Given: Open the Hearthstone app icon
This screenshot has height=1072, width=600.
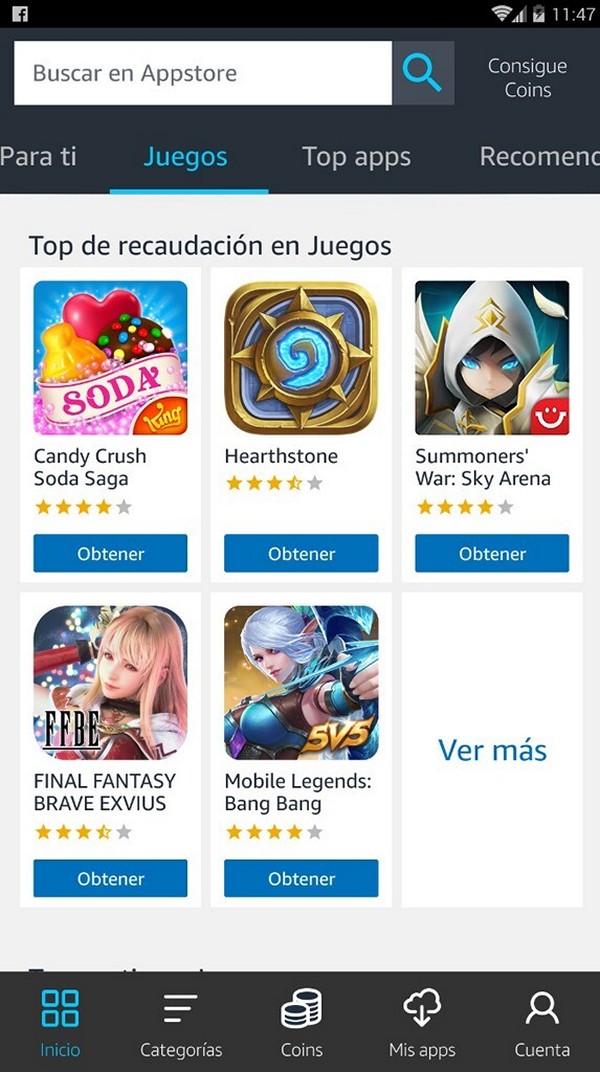Looking at the screenshot, I should (301, 358).
